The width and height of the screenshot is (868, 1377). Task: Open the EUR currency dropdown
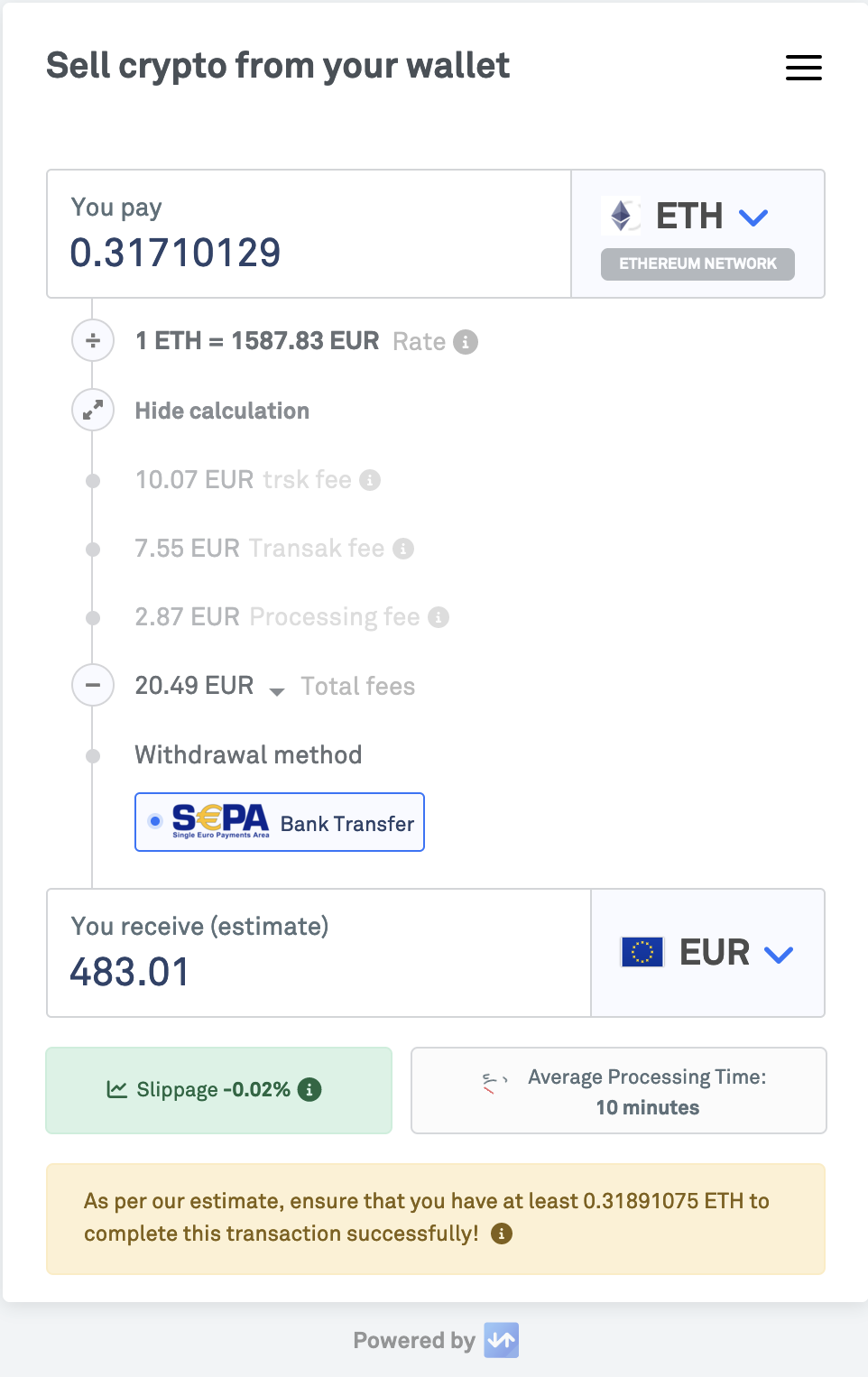pyautogui.click(x=708, y=953)
